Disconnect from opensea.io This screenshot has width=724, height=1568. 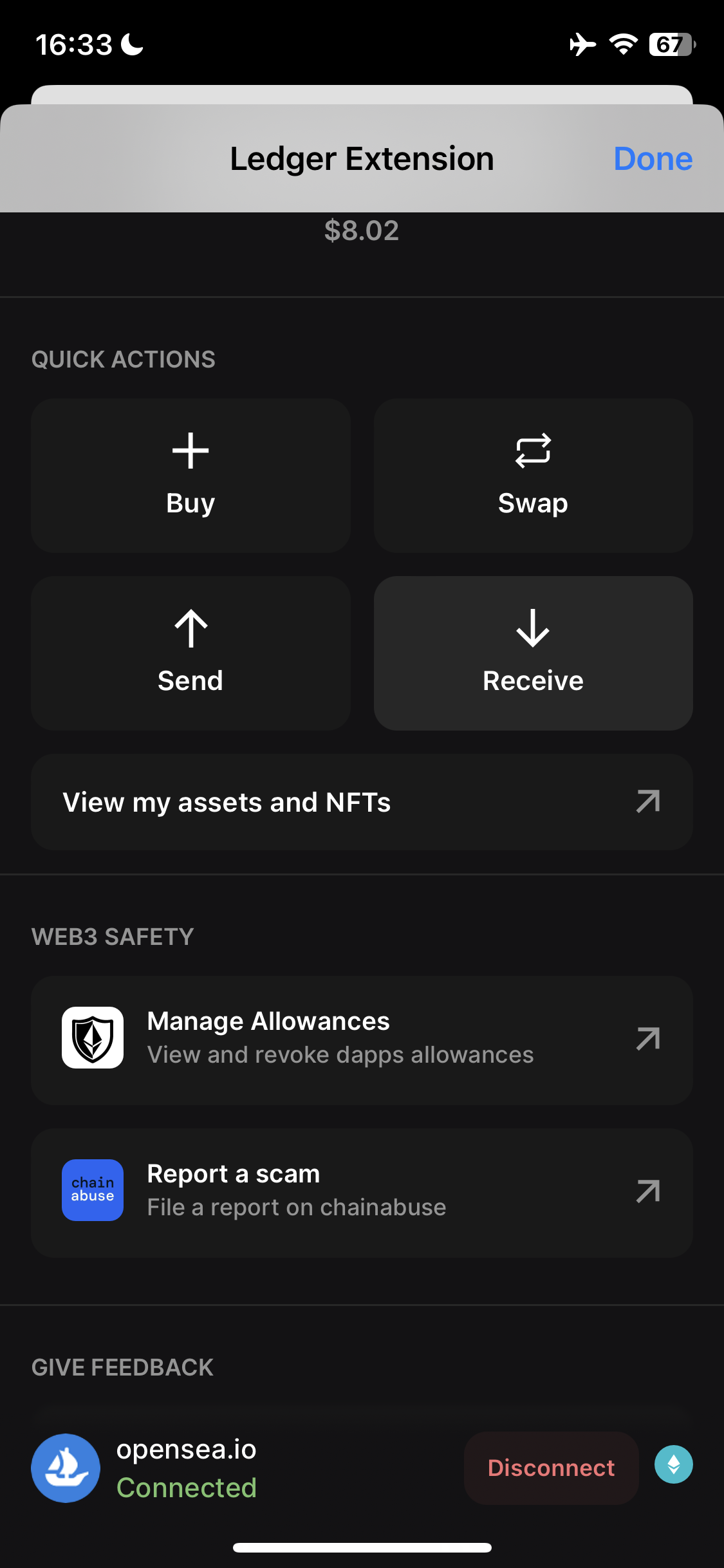551,1468
